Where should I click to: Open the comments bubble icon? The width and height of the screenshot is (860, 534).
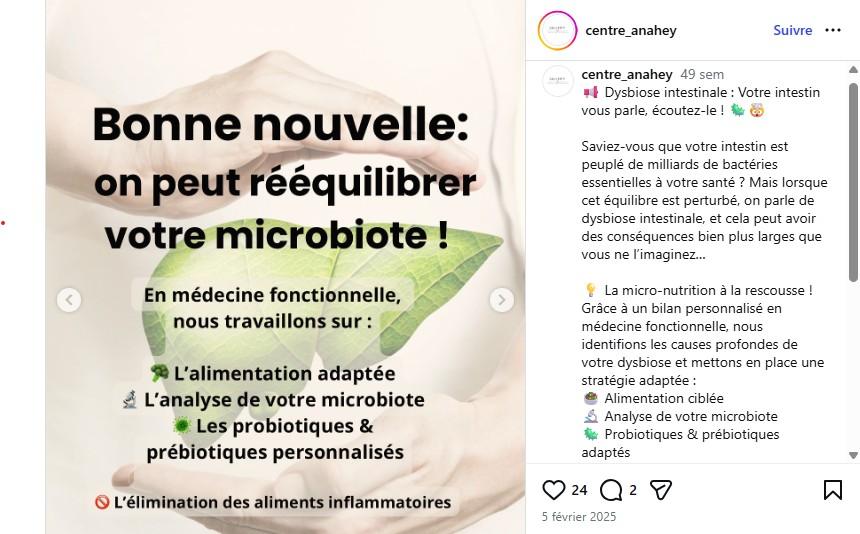(610, 490)
